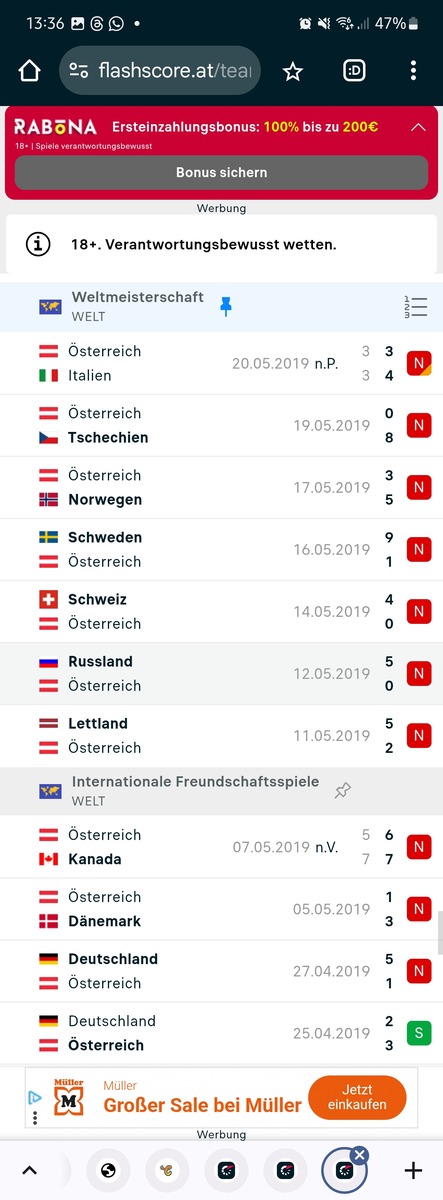The image size is (443, 1200).
Task: Expand the bottom tab strip chevron
Action: pyautogui.click(x=29, y=1170)
